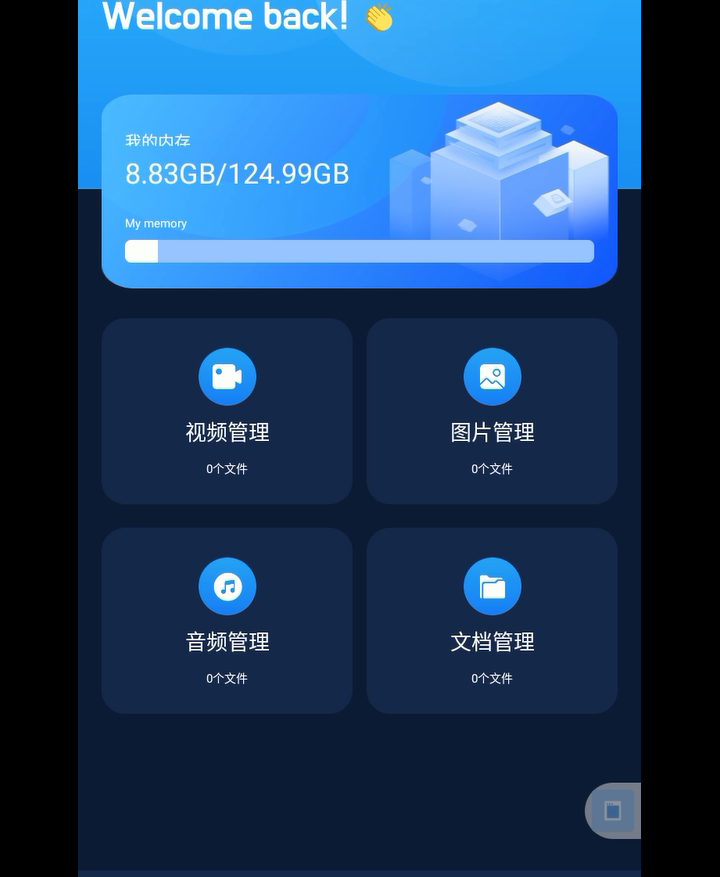This screenshot has width=720, height=877.
Task: Select the video camera icon on 视频管理 card
Action: pyautogui.click(x=227, y=376)
